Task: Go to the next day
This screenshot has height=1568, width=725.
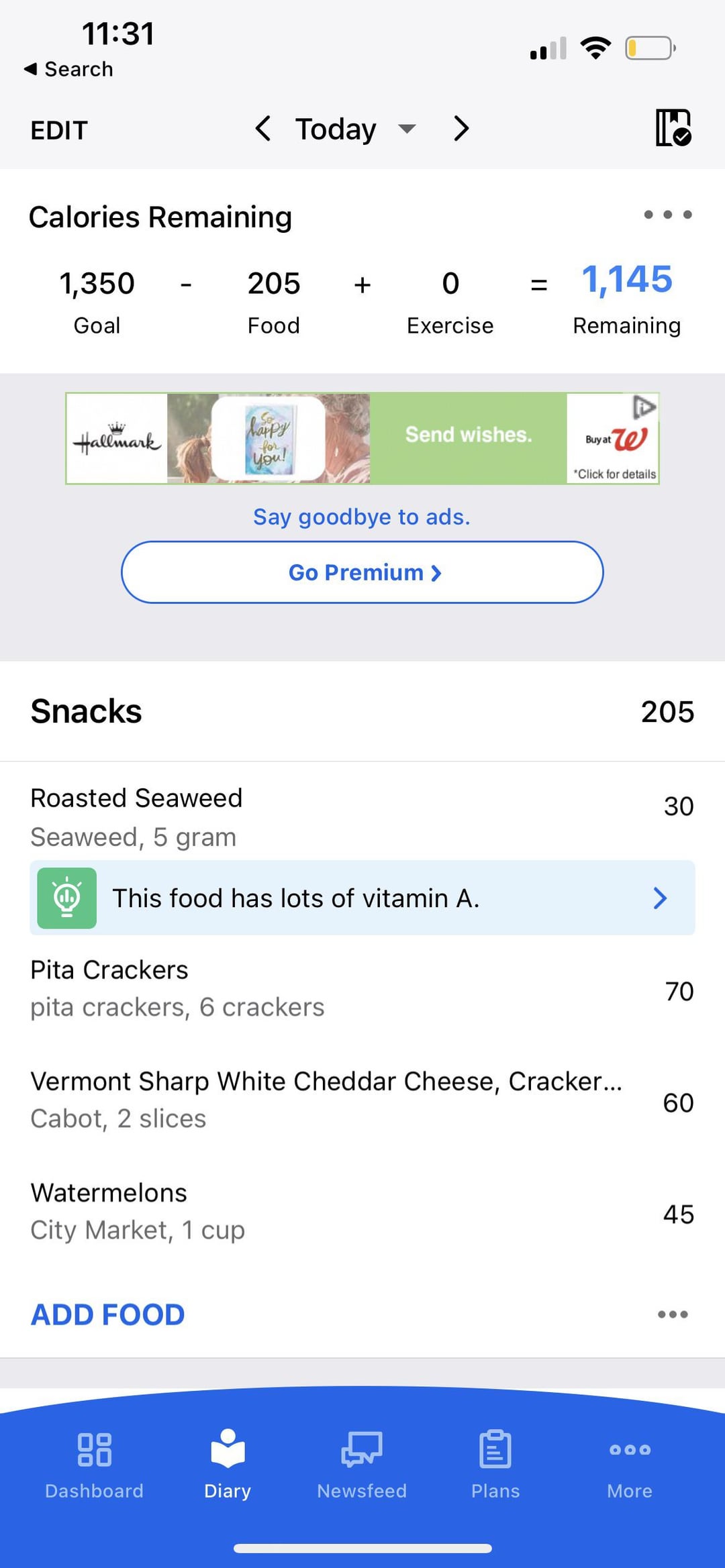Action: point(461,128)
